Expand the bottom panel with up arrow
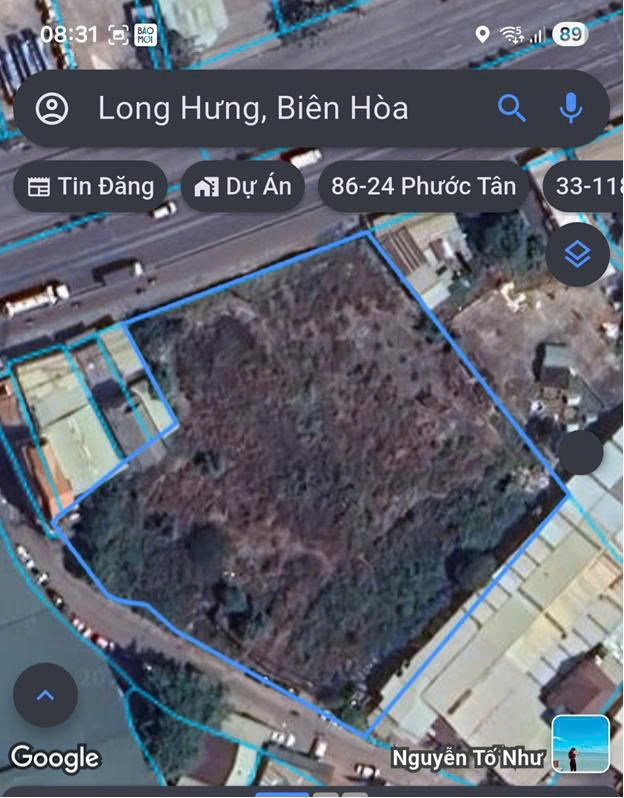The height and width of the screenshot is (798, 624). (45, 695)
